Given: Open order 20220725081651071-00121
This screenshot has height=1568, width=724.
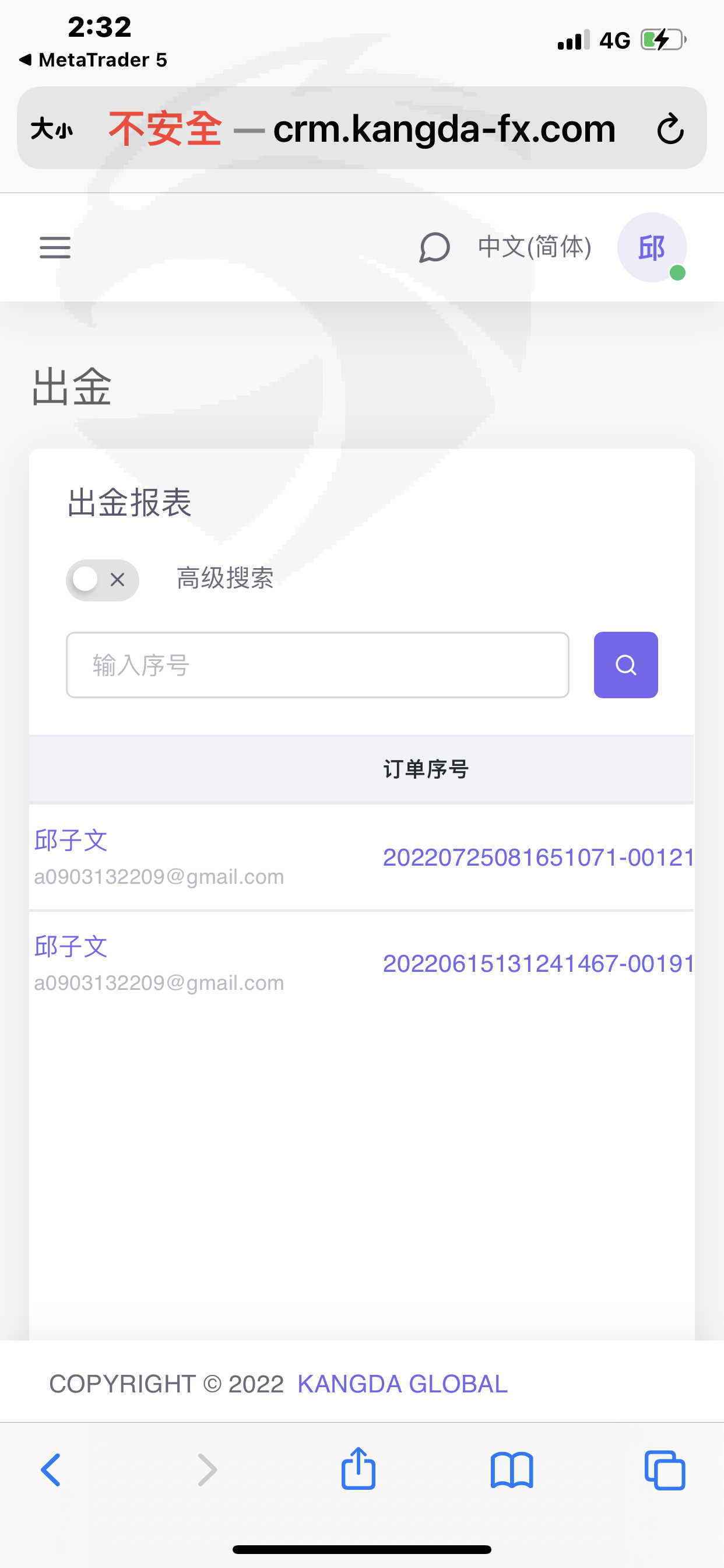Looking at the screenshot, I should point(538,857).
